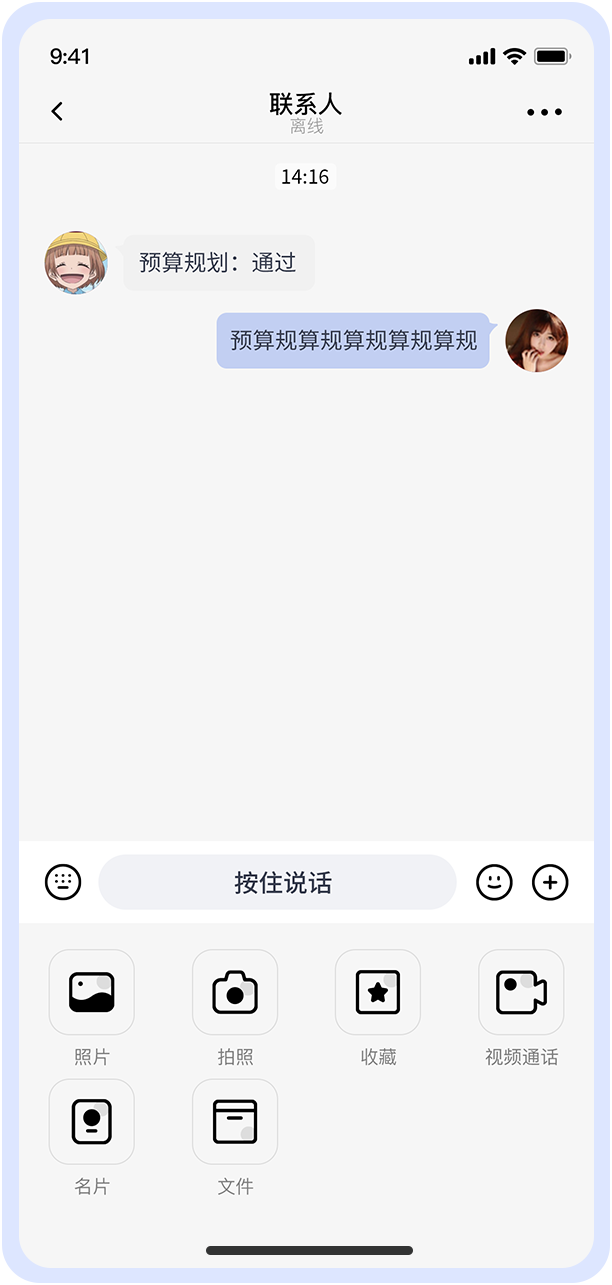612x1285 pixels.
Task: Tap the 按住说话 voice button
Action: point(278,882)
